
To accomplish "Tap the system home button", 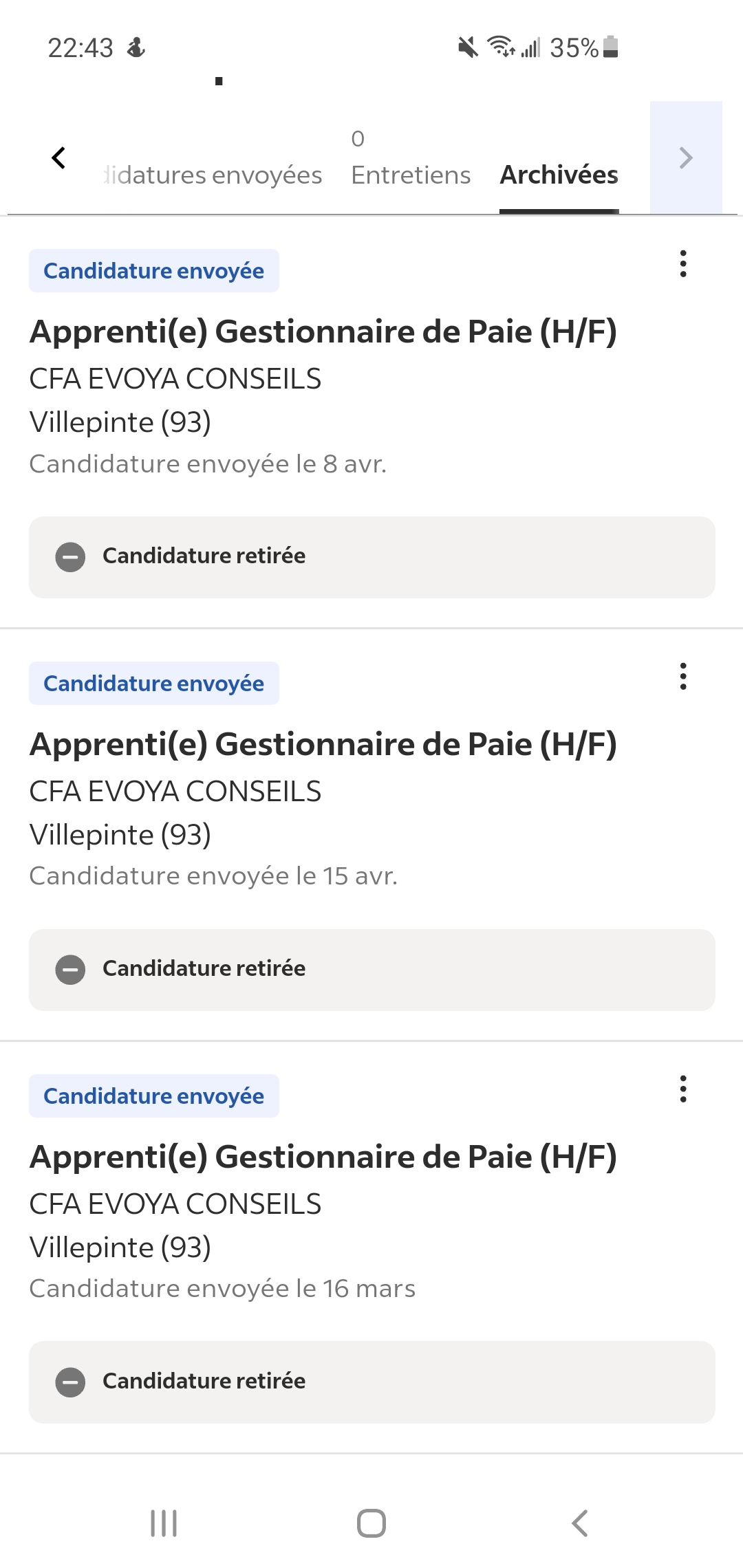I will [x=371, y=1523].
